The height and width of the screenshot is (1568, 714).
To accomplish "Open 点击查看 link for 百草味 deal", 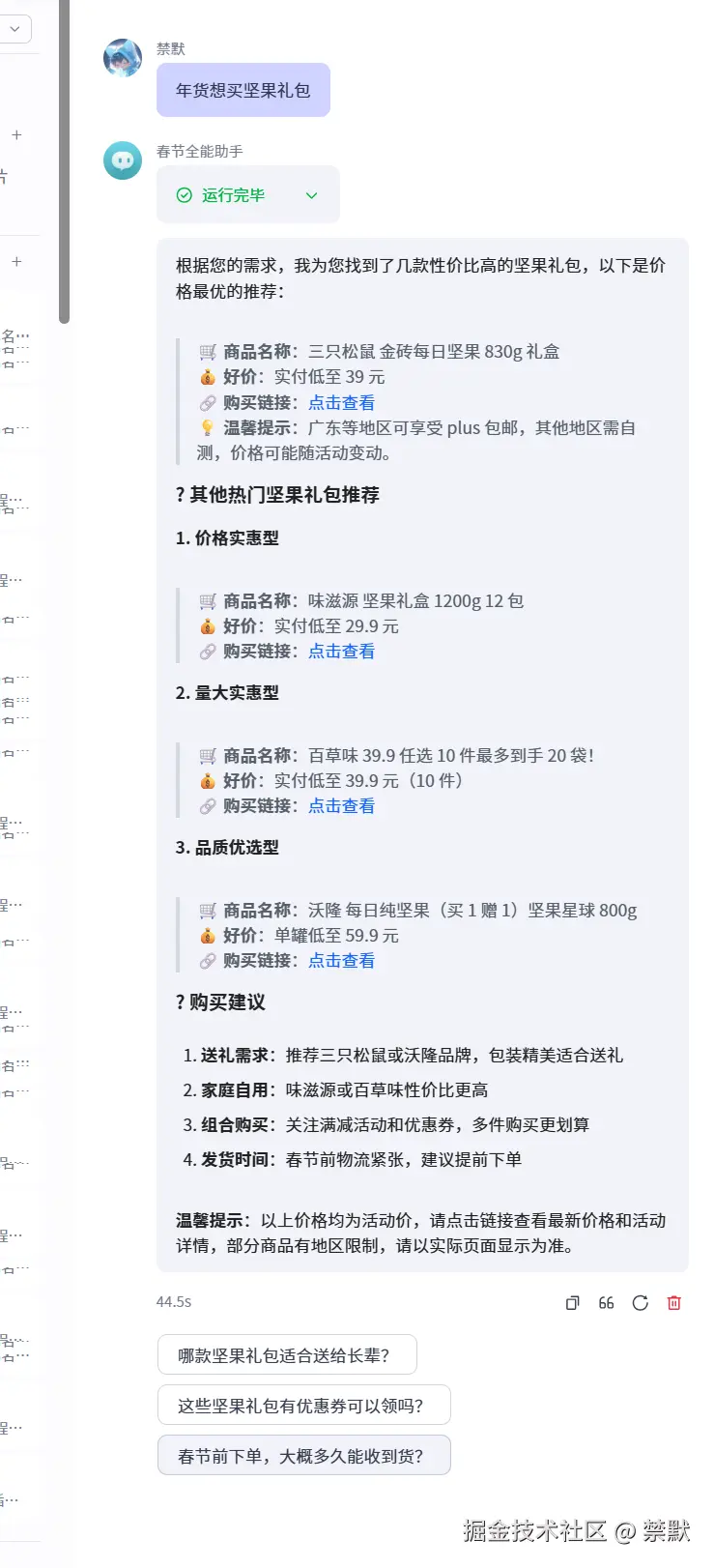I will click(x=341, y=806).
